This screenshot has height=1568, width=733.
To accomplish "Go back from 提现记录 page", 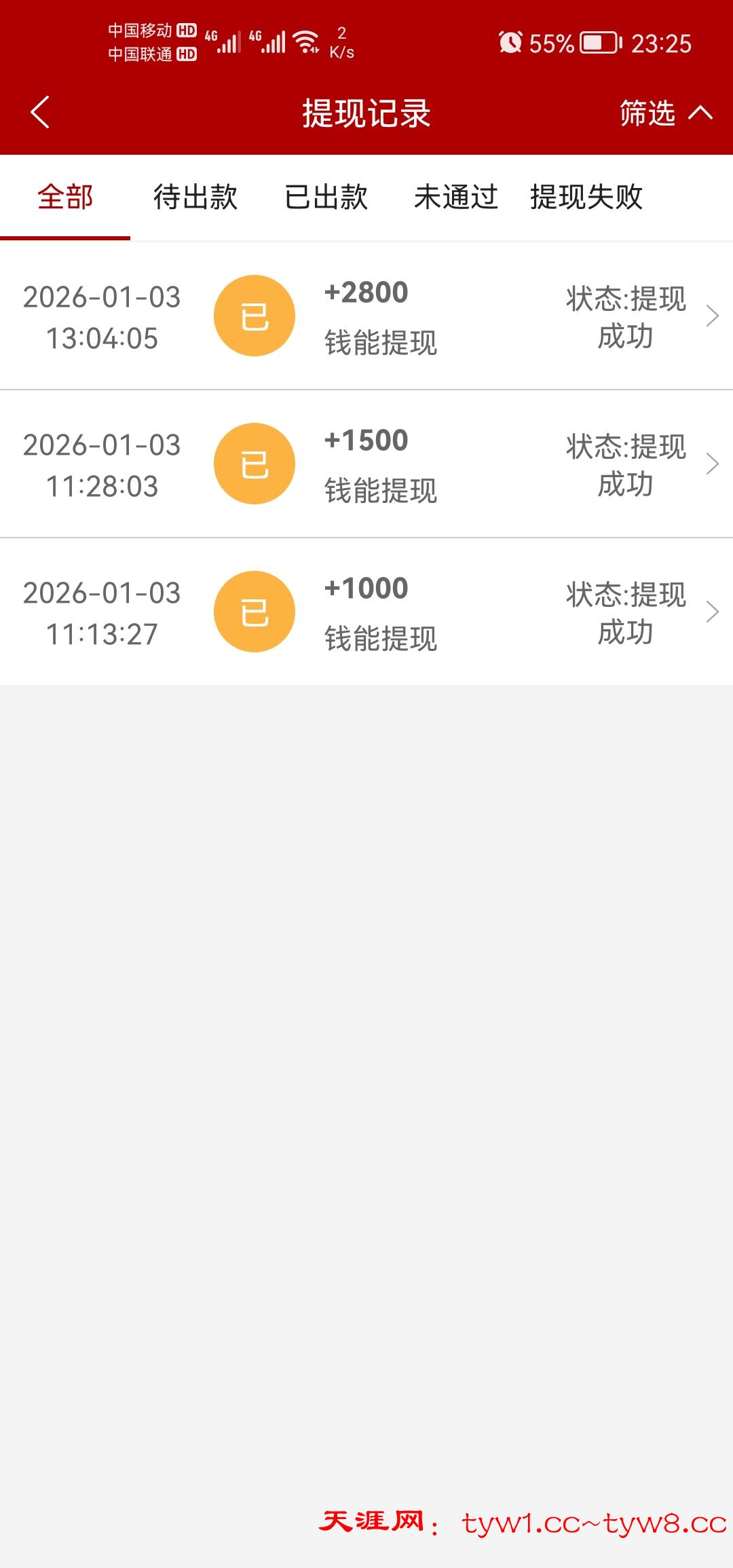I will click(x=40, y=112).
